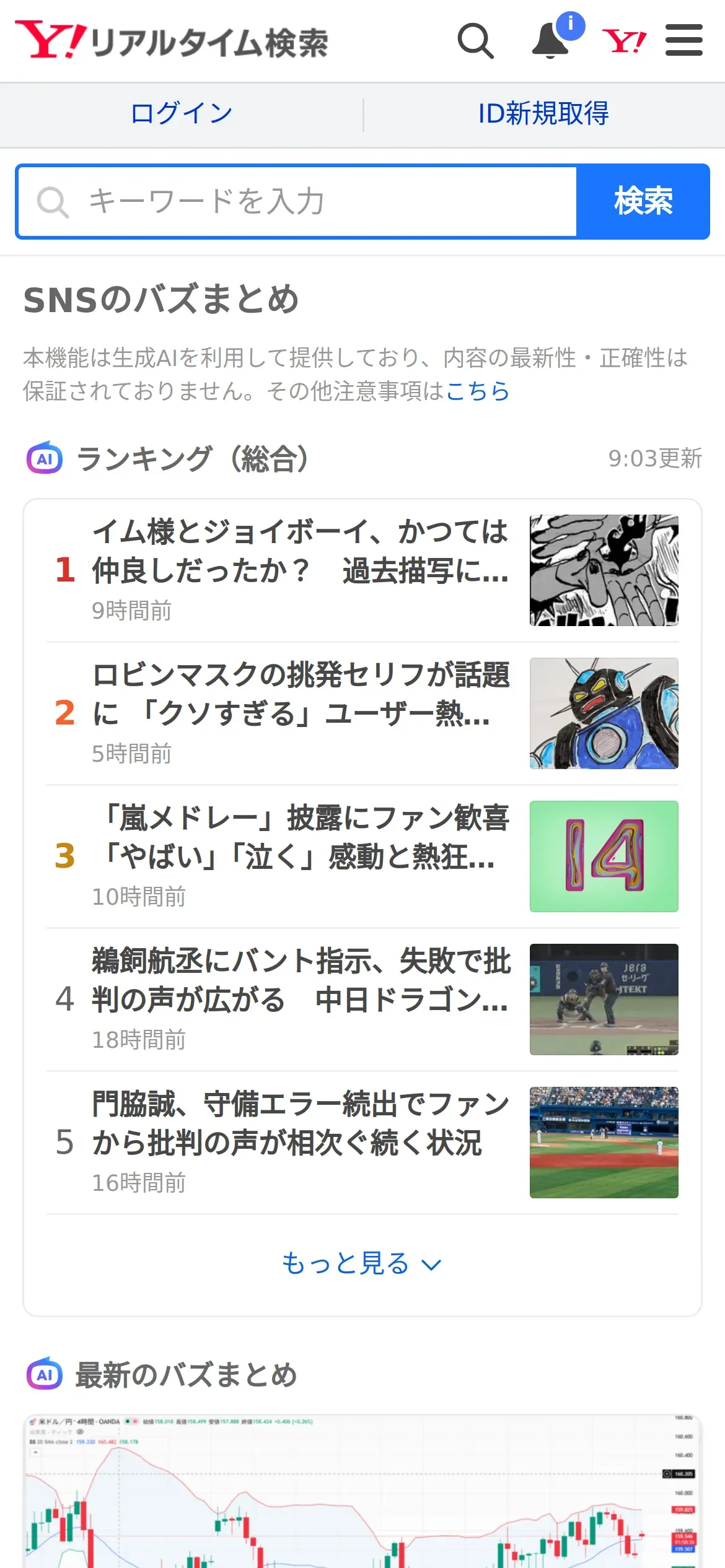Image resolution: width=725 pixels, height=1568 pixels.
Task: Open rank 1 story about イム様とジョイボーイ
Action: 362,570
